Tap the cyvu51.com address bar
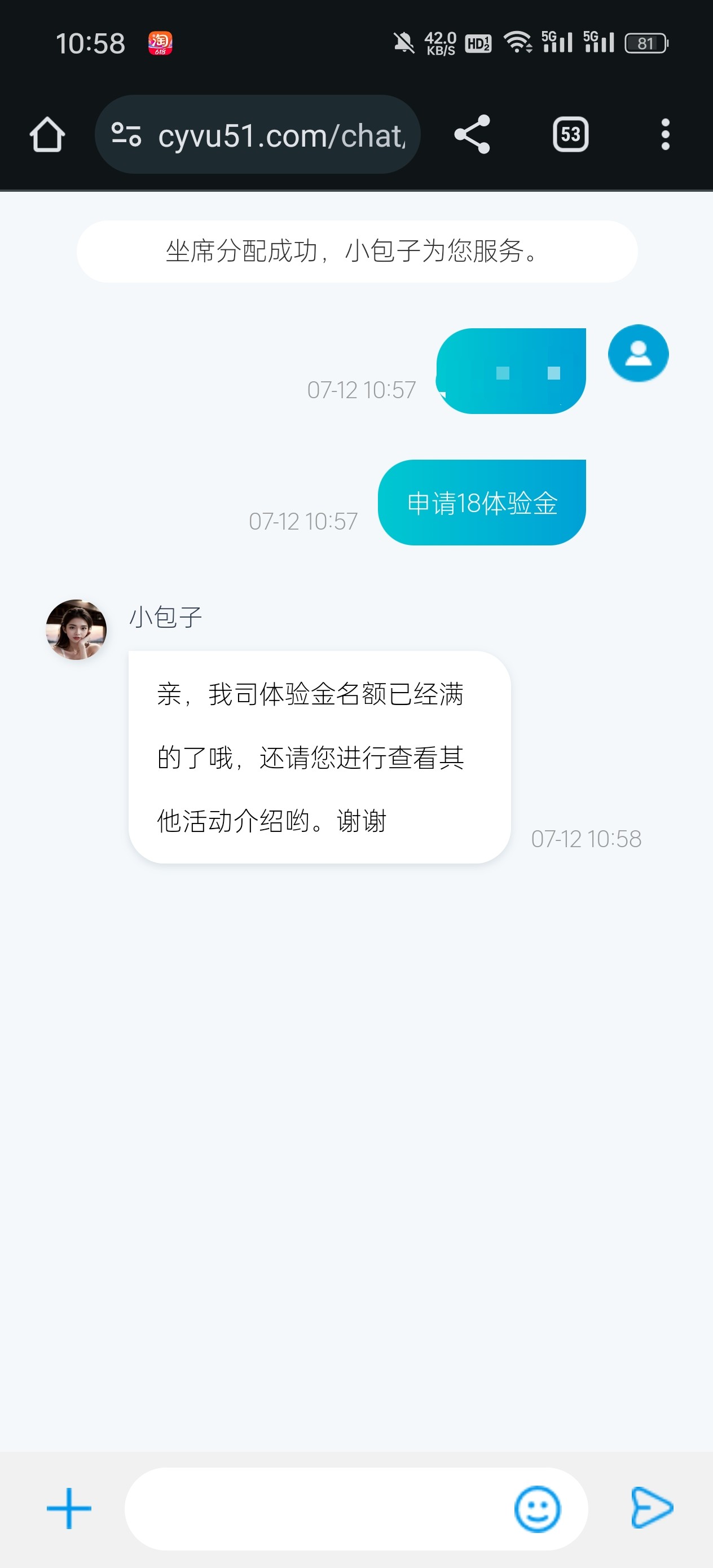713x1568 pixels. coord(281,135)
